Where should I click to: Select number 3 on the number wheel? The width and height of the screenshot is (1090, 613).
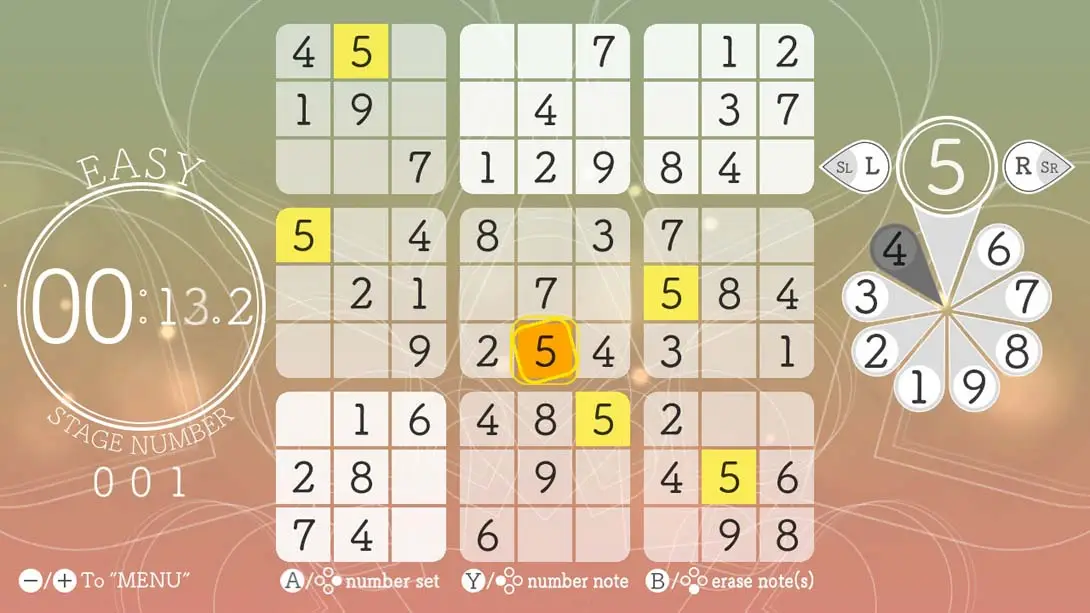point(866,298)
